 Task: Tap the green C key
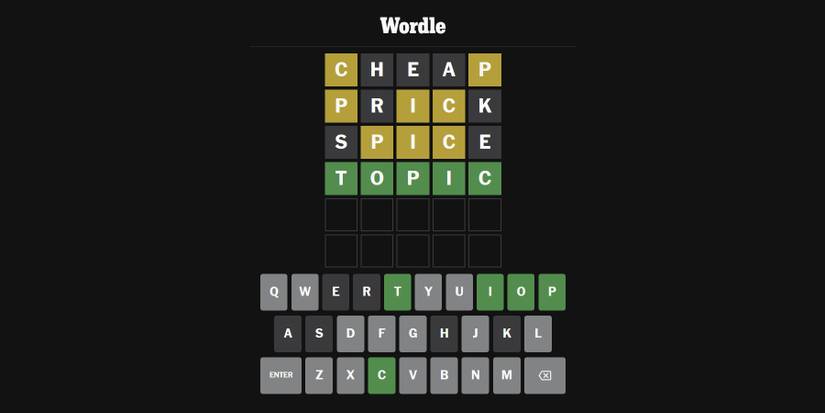(x=381, y=375)
